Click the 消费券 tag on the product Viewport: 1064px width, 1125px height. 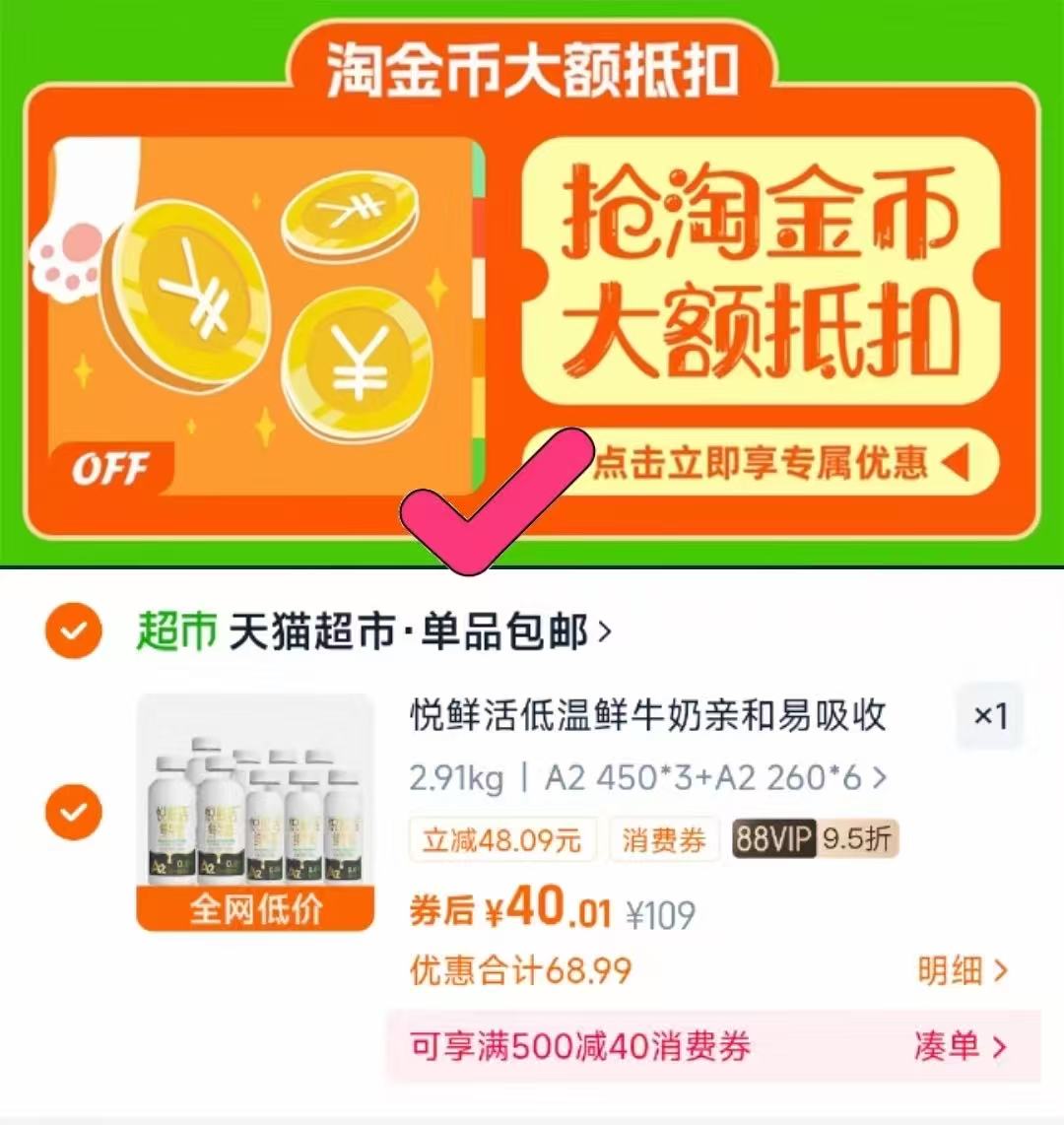(665, 839)
